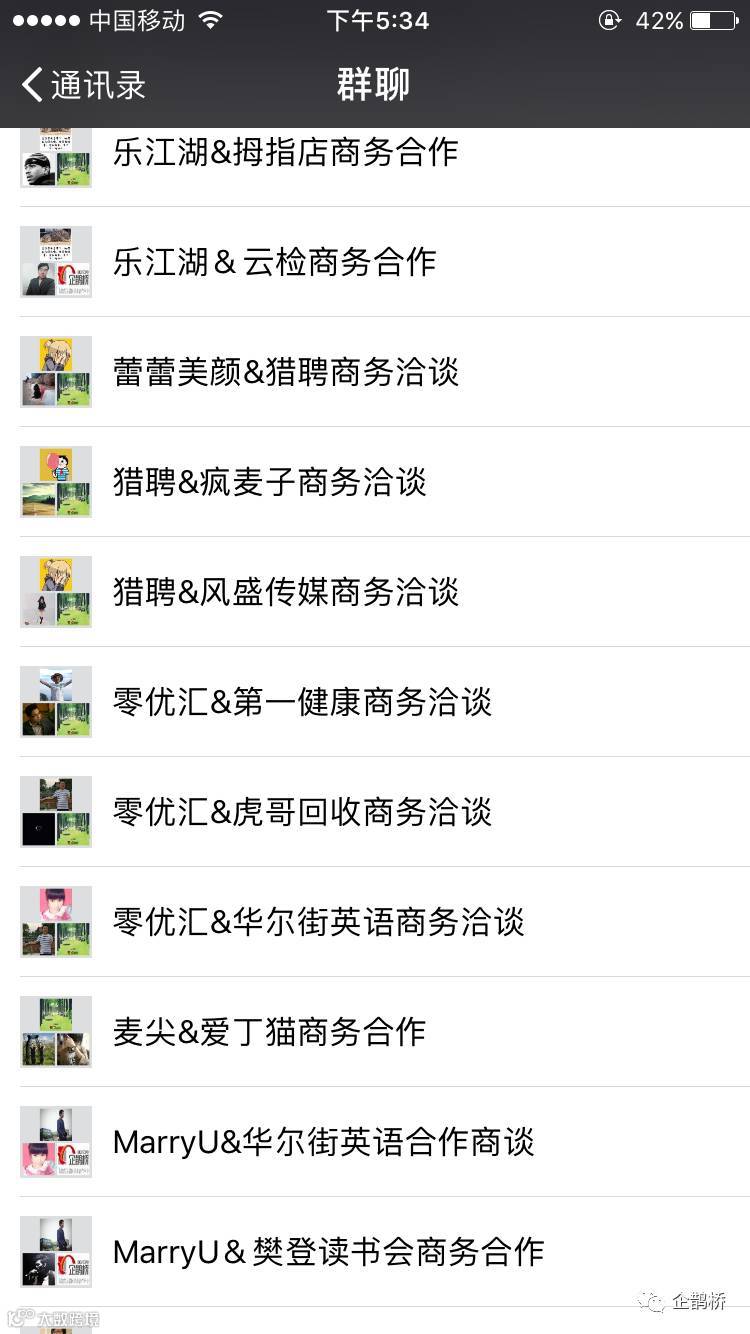Image resolution: width=750 pixels, height=1334 pixels.
Task: Tap the 乐江湖 & 云检商务合作 group icon
Action: pos(56,262)
